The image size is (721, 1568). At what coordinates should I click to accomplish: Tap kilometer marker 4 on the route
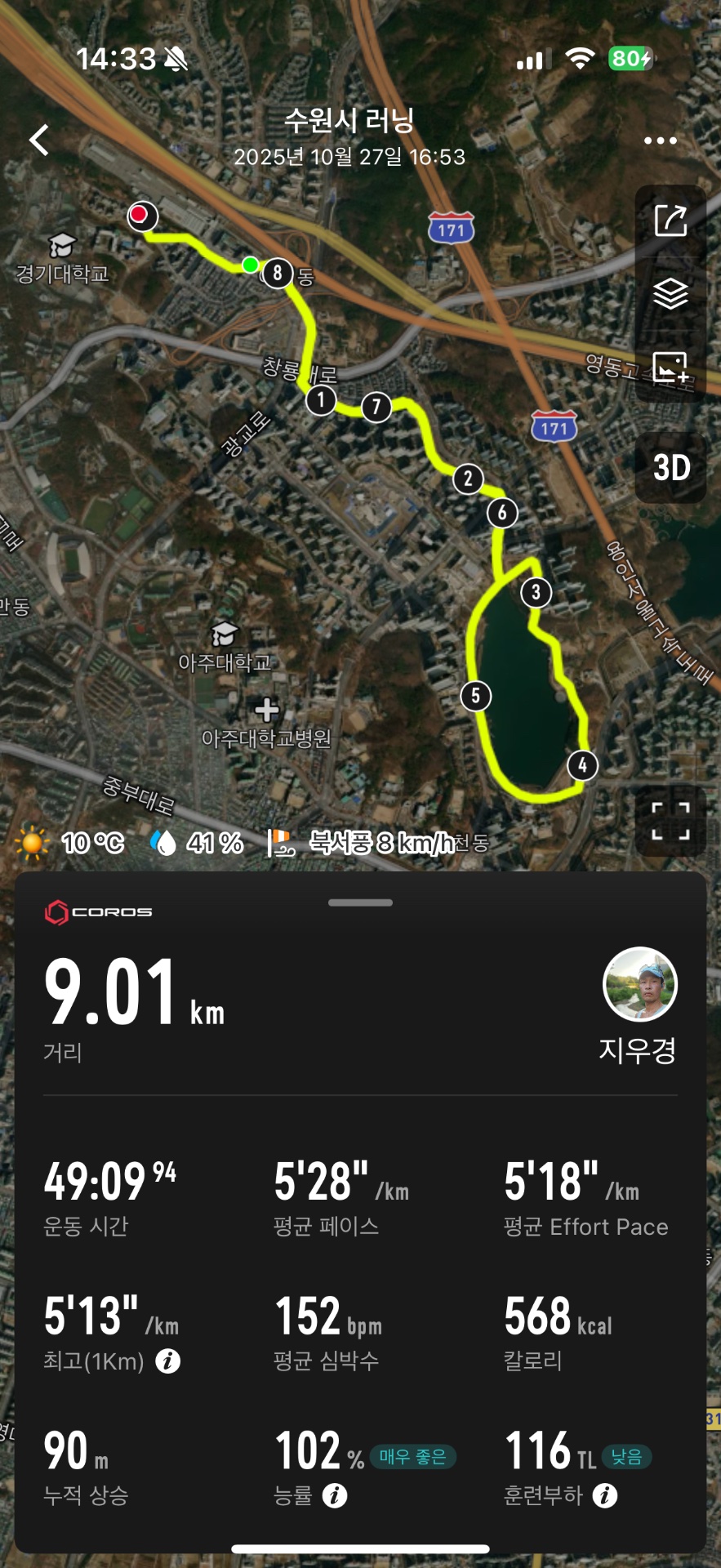point(582,764)
